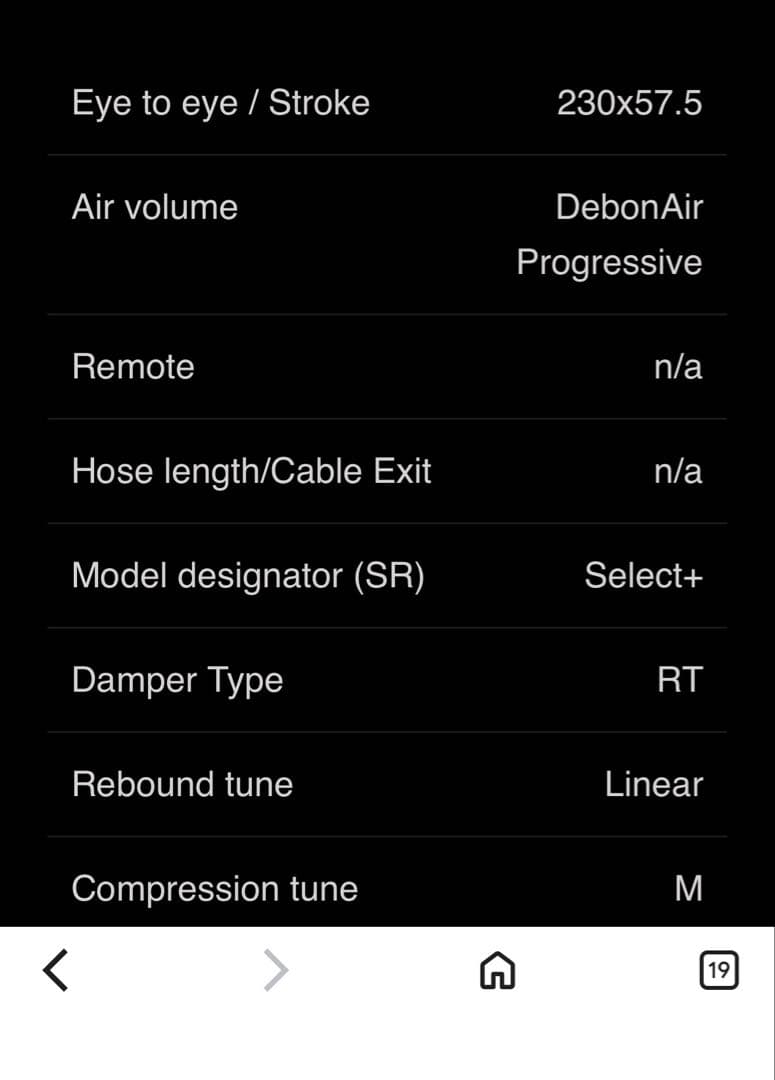Viewport: 775px width, 1080px height.
Task: Open the browser home page
Action: 498,970
